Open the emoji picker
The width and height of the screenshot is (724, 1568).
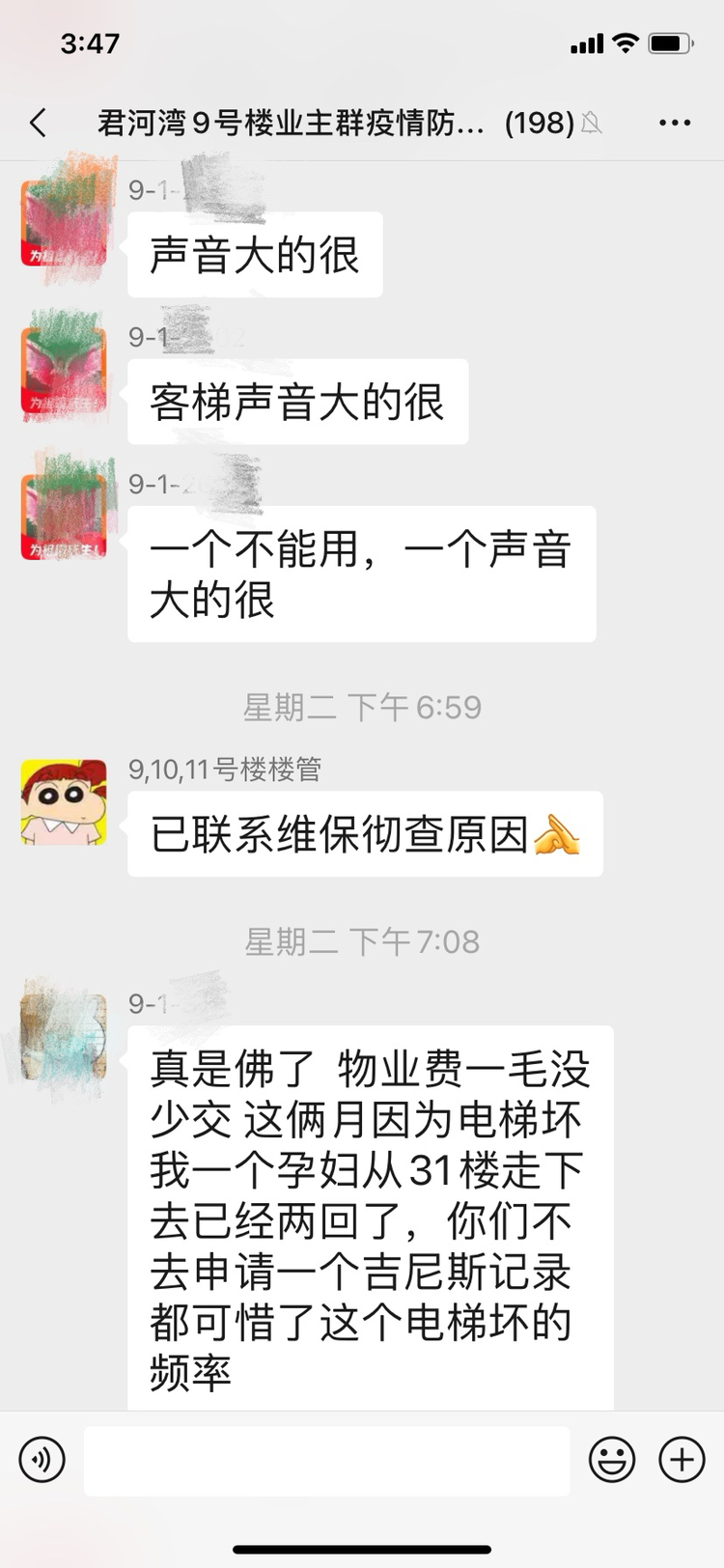[612, 1459]
